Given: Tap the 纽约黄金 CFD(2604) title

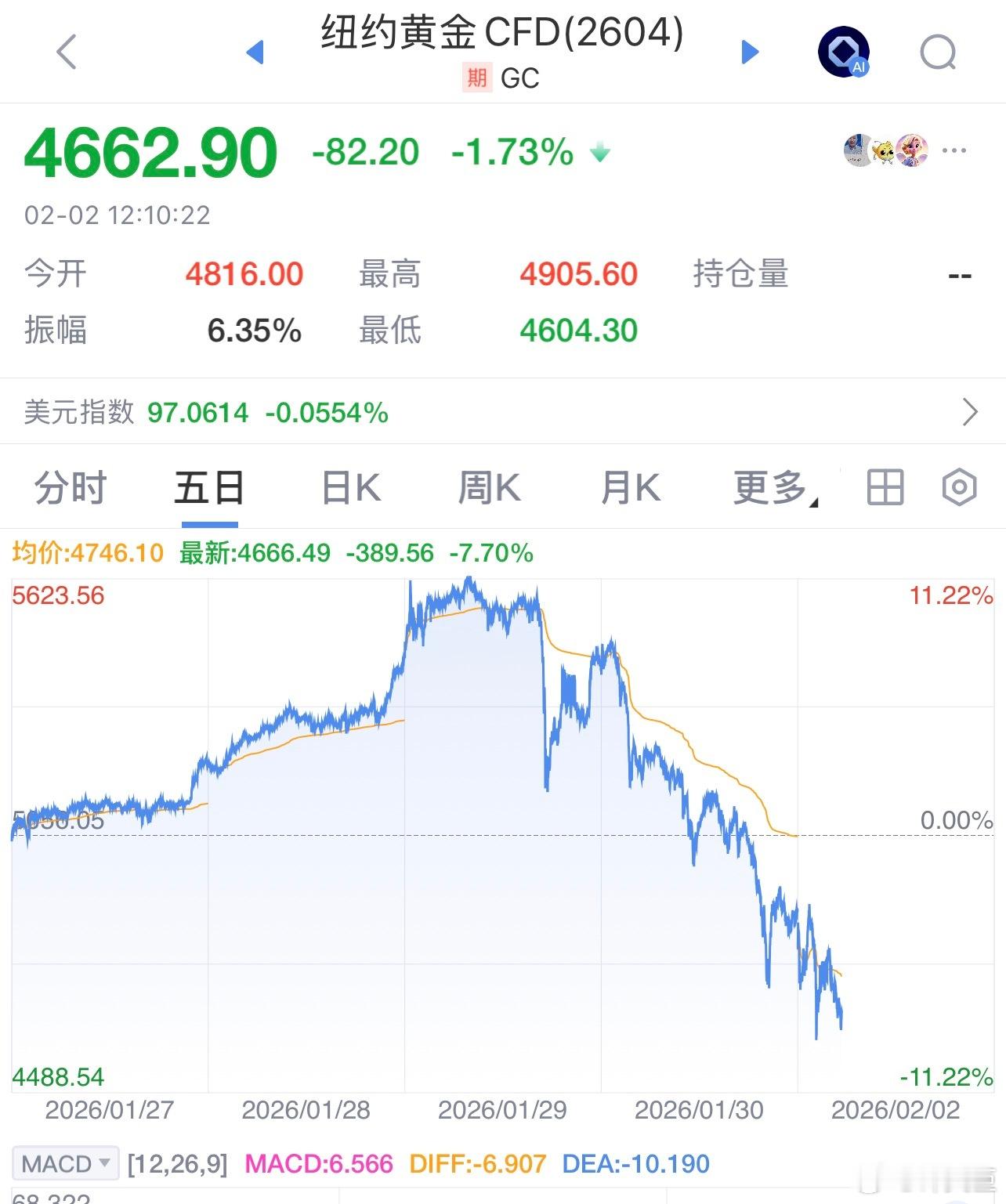Looking at the screenshot, I should click(x=501, y=34).
